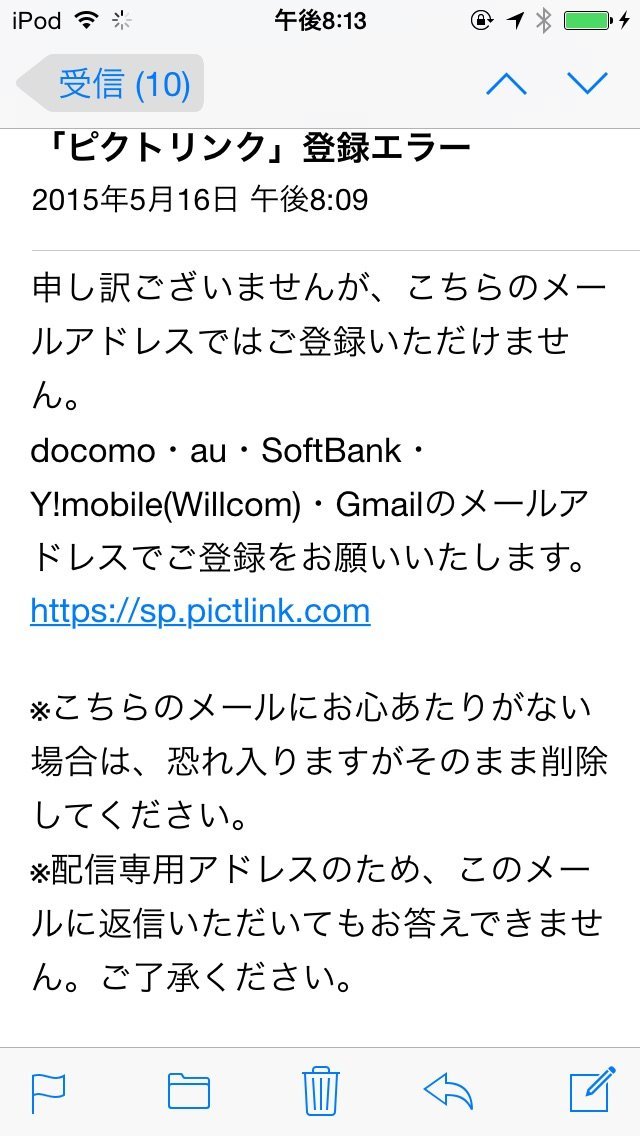Delete this email with trash icon
640x1136 pixels.
click(320, 1090)
